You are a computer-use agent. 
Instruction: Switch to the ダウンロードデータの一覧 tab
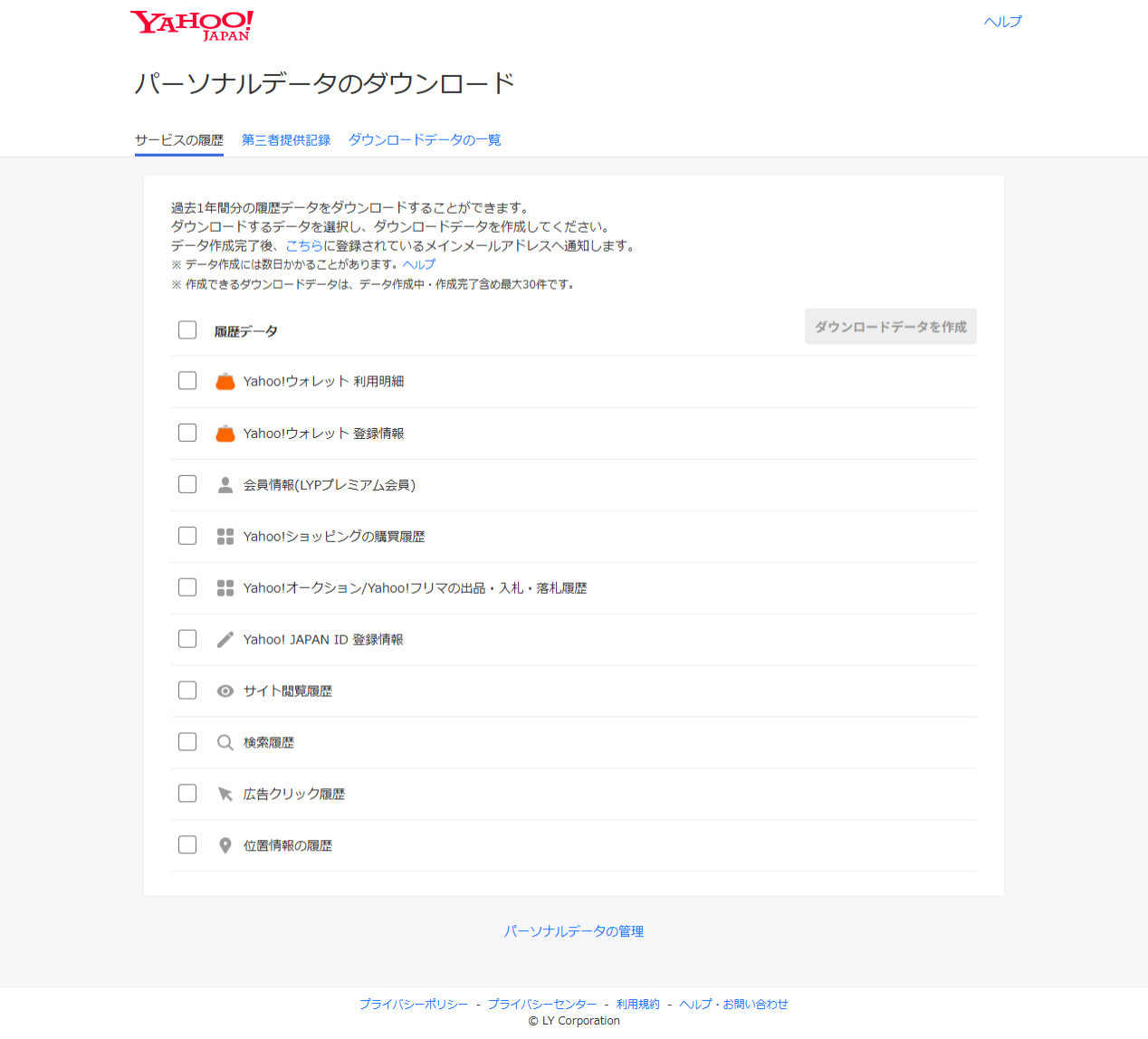[425, 140]
